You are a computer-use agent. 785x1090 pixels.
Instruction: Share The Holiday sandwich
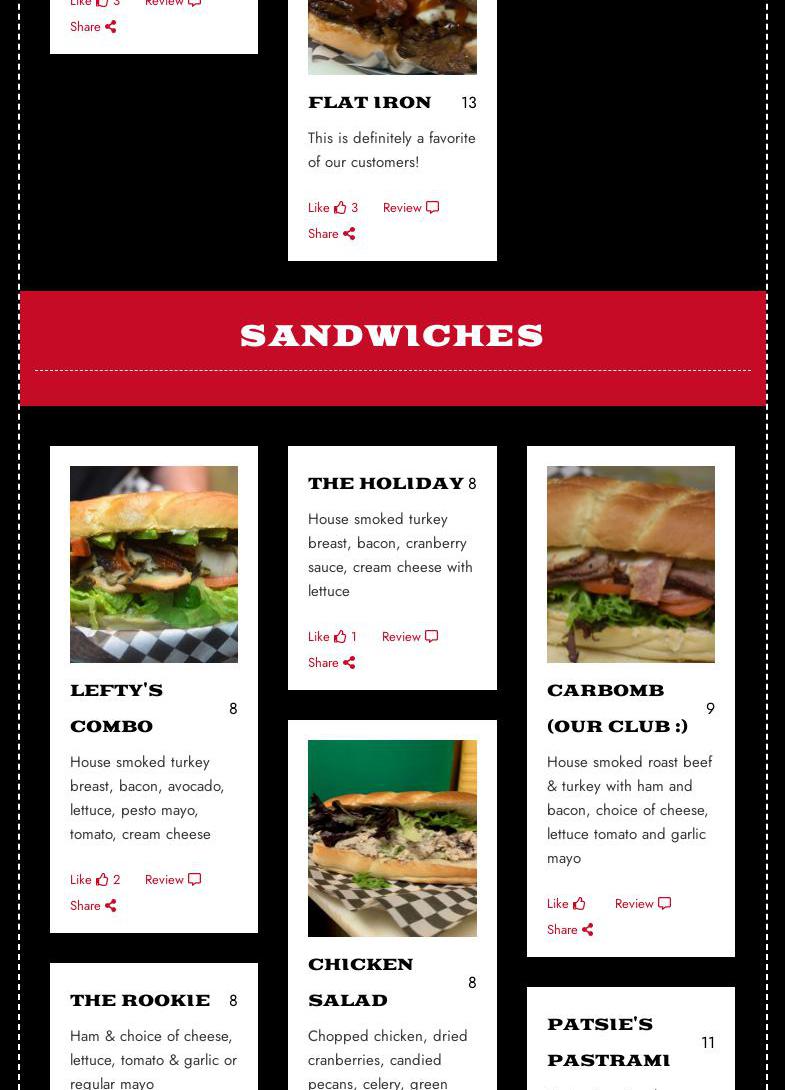331,663
